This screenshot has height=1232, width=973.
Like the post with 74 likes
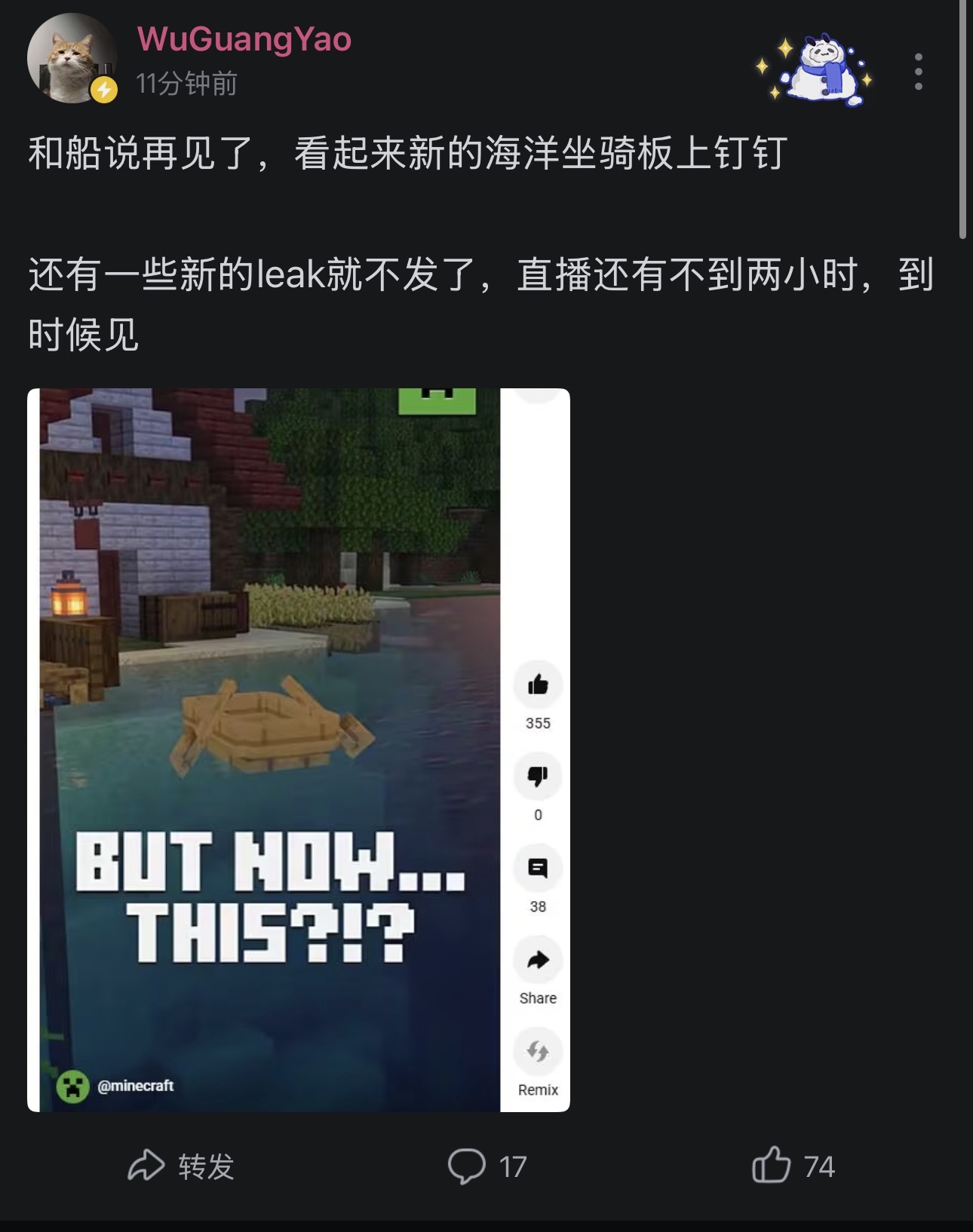click(793, 1166)
